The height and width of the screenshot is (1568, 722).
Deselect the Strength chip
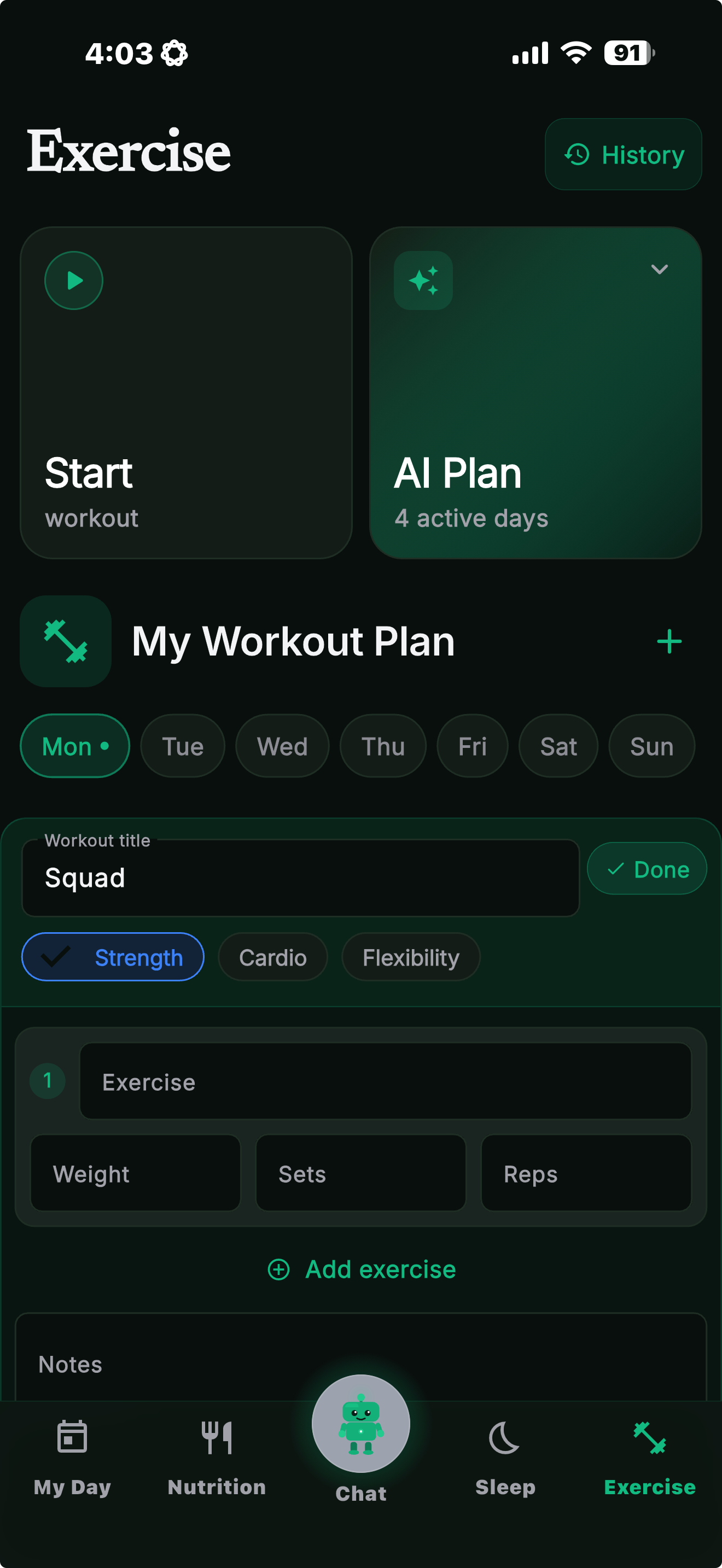click(113, 957)
